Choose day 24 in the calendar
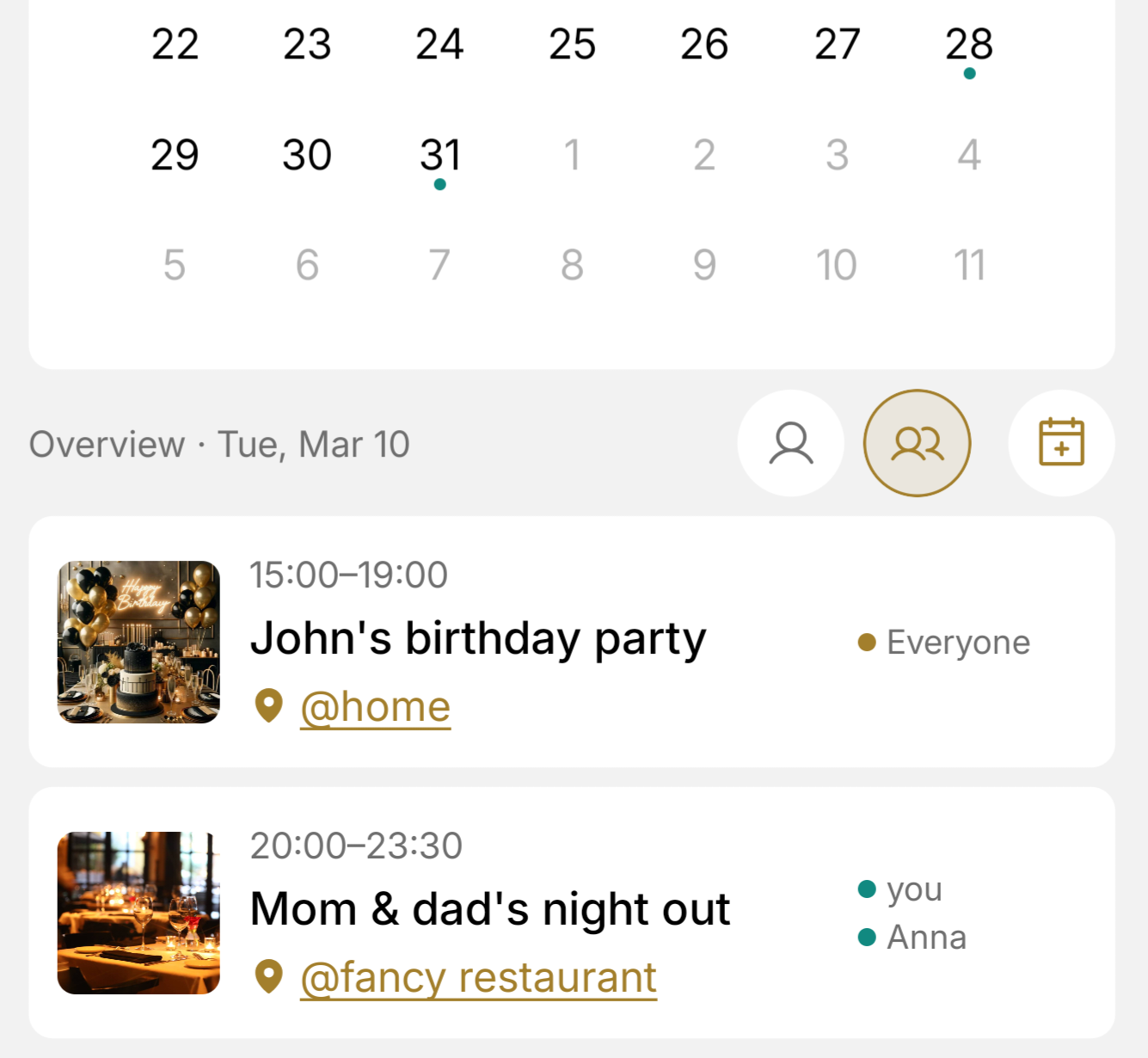The width and height of the screenshot is (1148, 1058). click(439, 45)
